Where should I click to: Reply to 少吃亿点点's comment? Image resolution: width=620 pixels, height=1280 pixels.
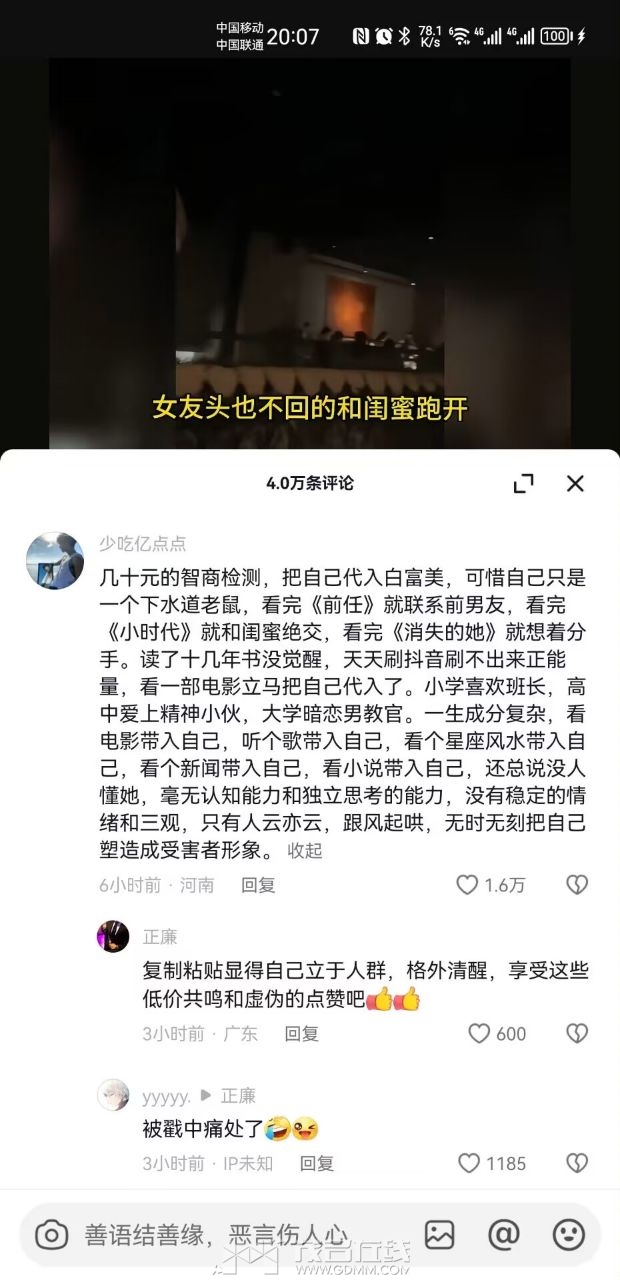pyautogui.click(x=258, y=885)
